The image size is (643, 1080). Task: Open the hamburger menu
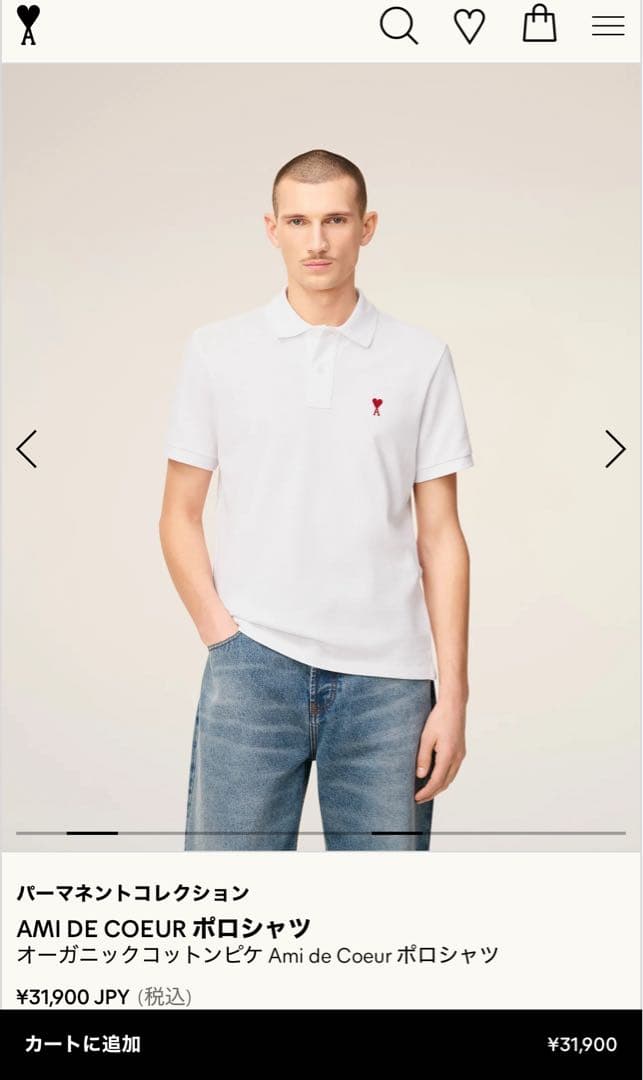click(x=608, y=27)
